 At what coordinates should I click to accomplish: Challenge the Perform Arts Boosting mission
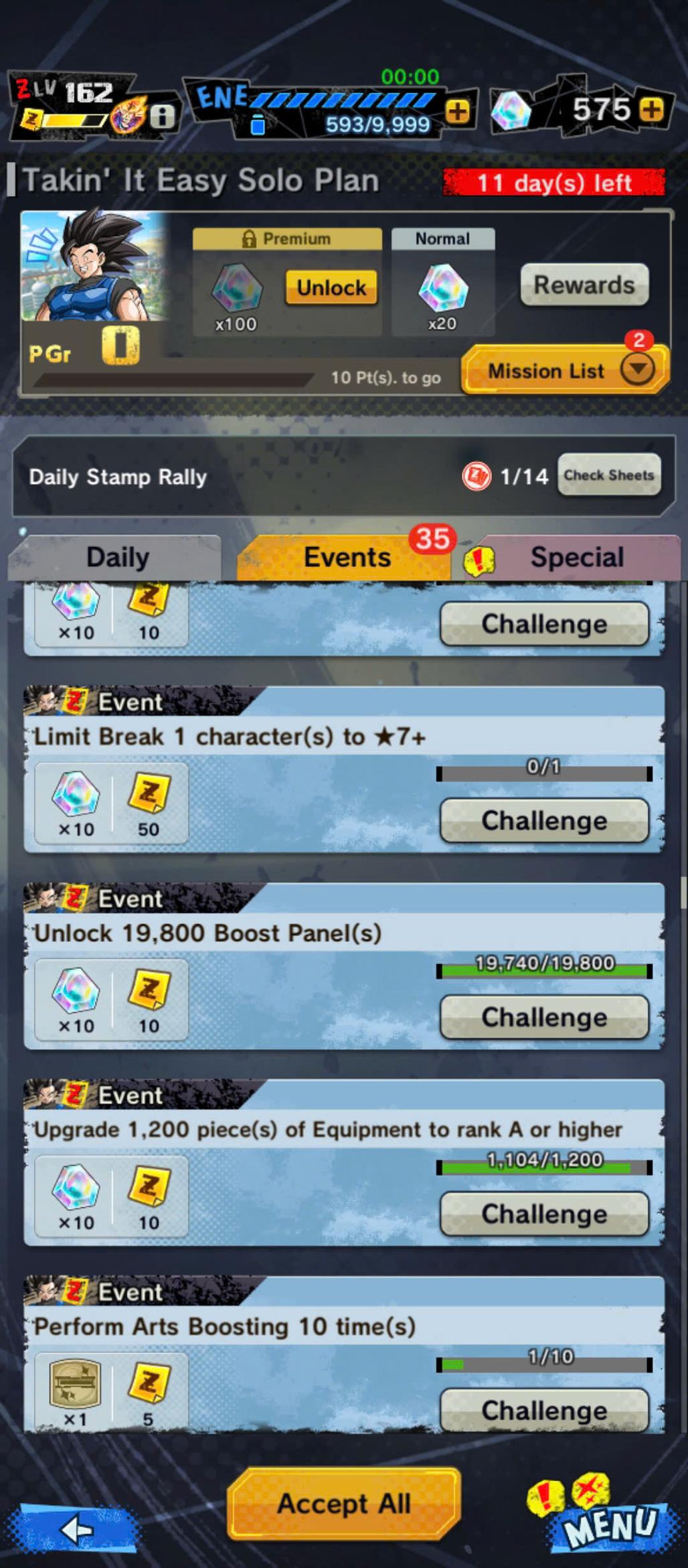click(544, 1410)
